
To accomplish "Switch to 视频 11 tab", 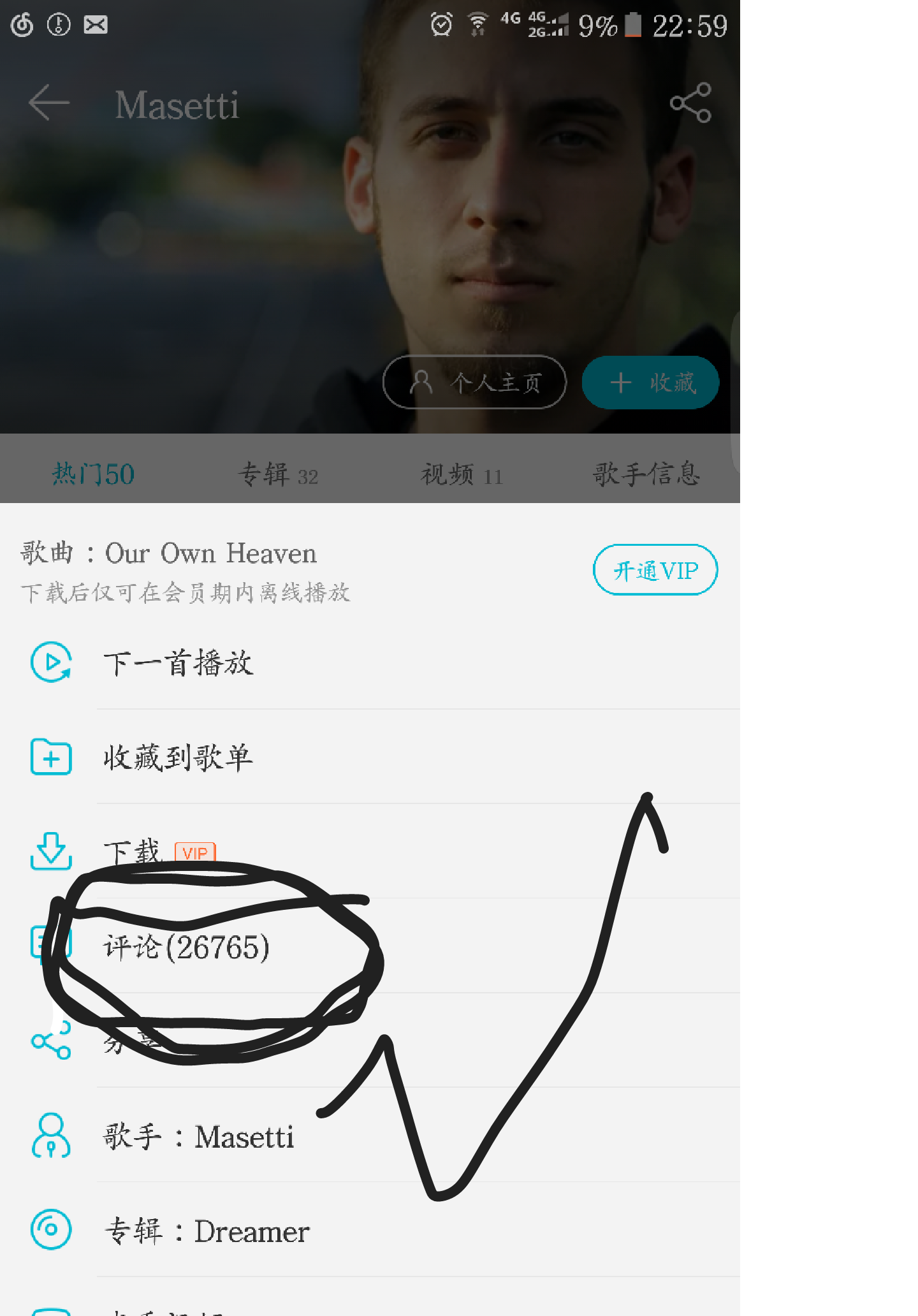I will (462, 475).
